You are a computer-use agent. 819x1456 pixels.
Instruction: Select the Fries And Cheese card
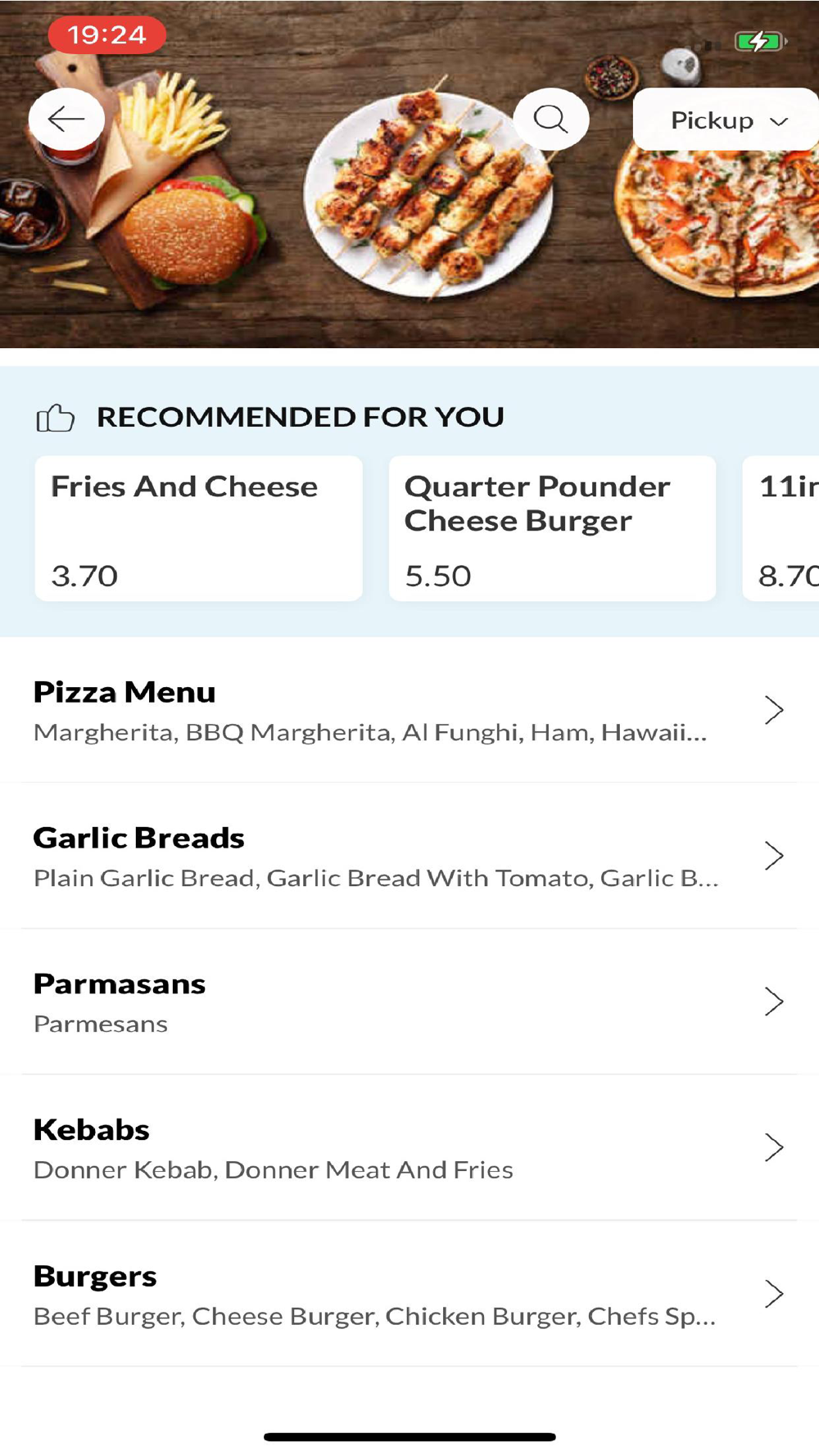pos(198,529)
